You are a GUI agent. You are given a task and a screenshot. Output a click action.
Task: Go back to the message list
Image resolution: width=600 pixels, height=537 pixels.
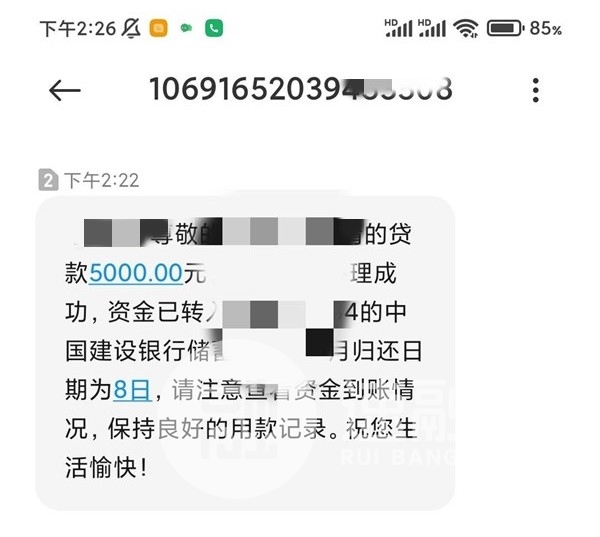[x=64, y=90]
